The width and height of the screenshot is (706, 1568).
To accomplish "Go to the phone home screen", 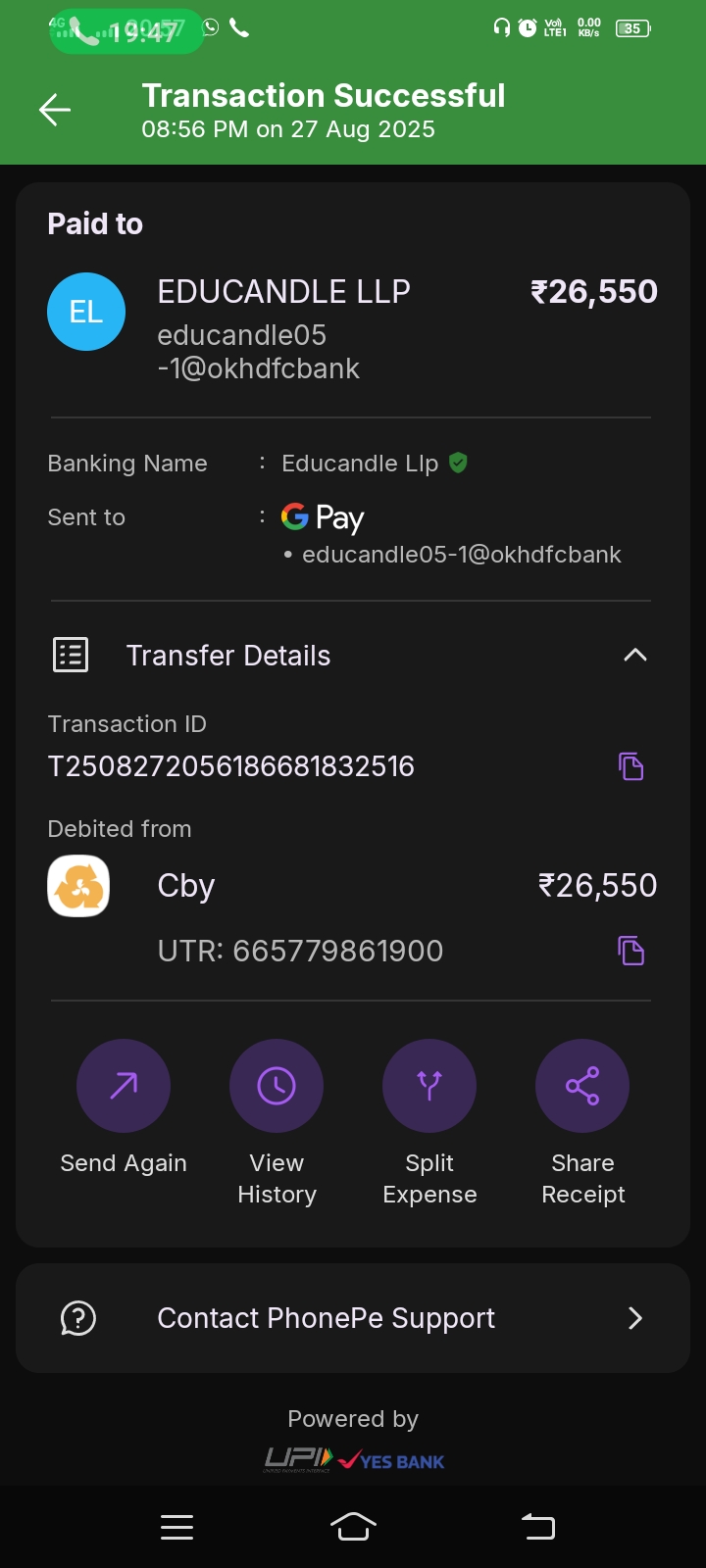I will point(353,1527).
